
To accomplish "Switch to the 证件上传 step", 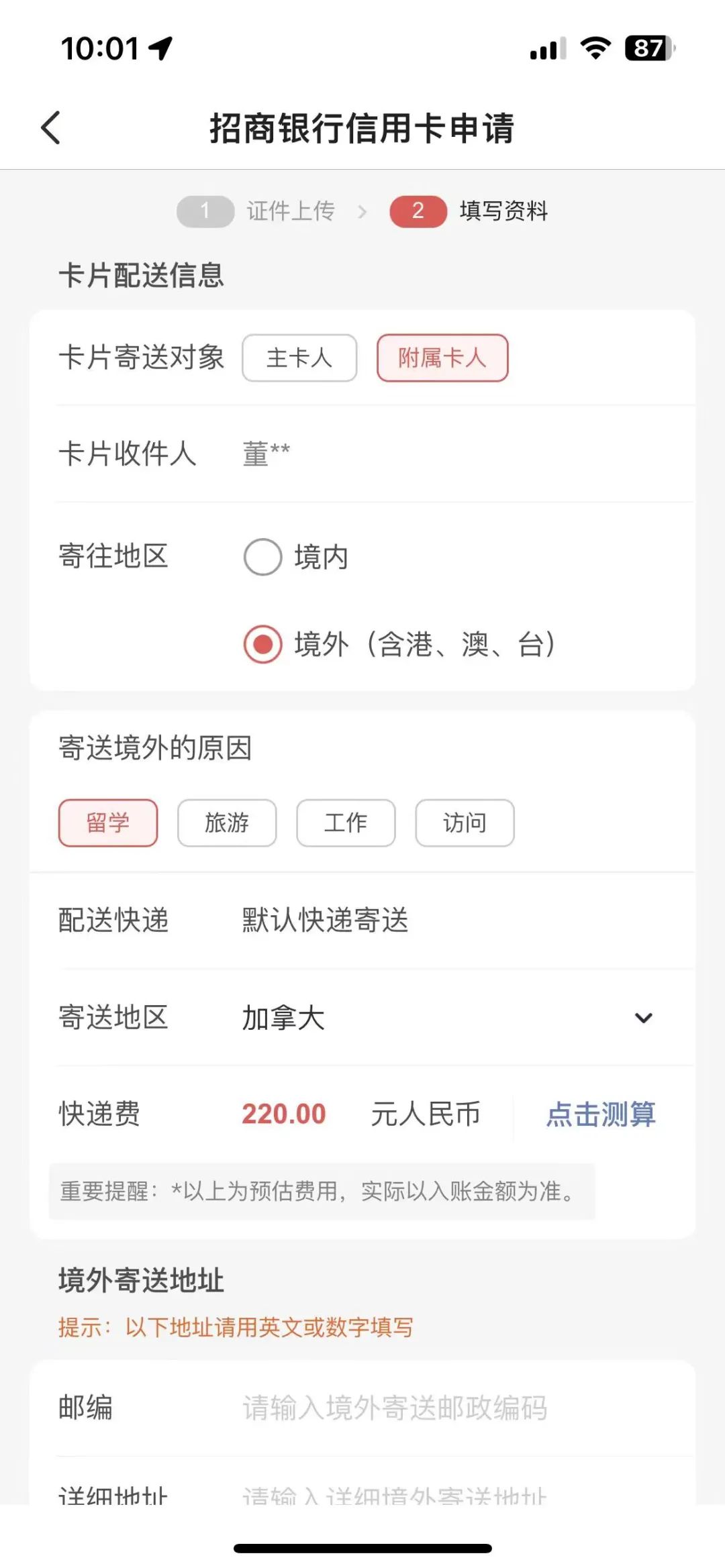I will (290, 211).
